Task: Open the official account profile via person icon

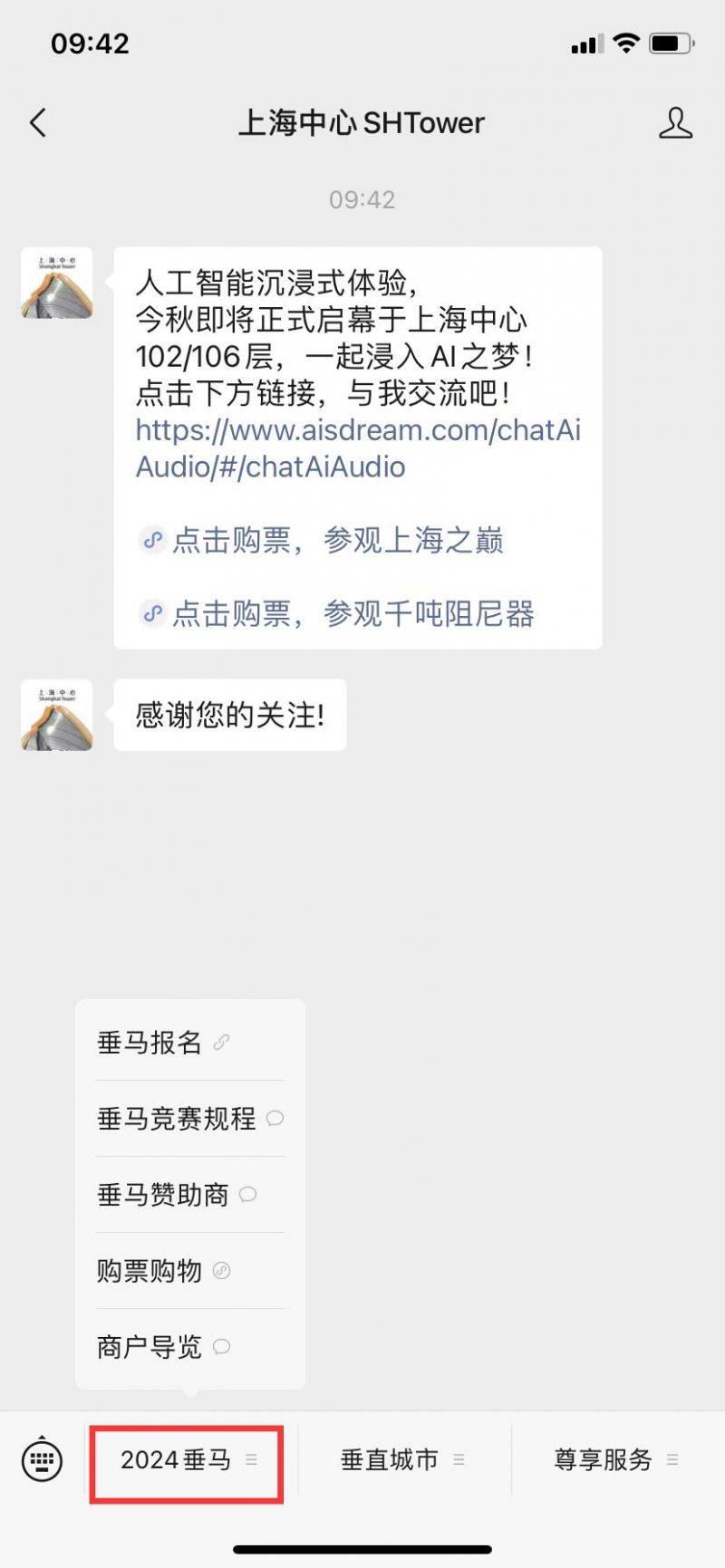Action: [x=676, y=123]
